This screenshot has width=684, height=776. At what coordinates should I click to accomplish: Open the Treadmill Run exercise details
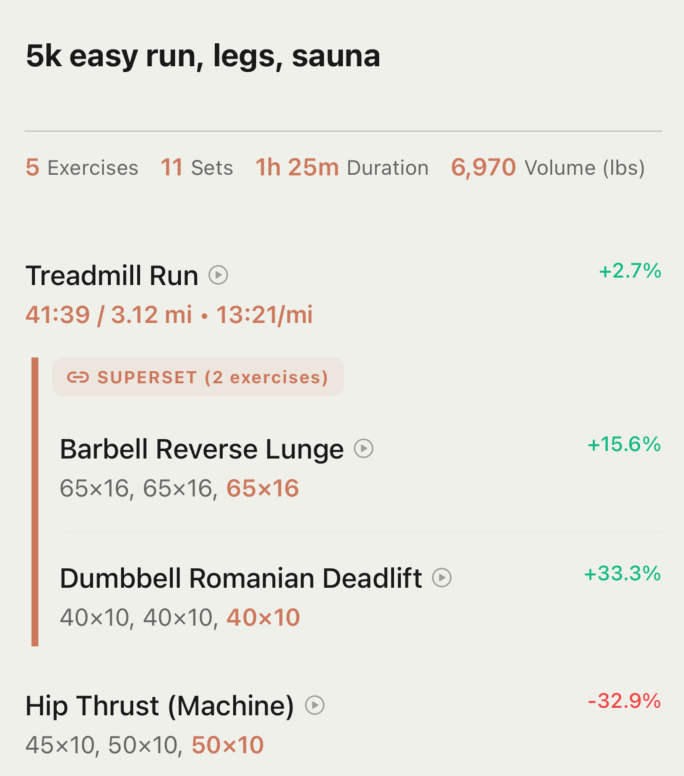tap(112, 275)
